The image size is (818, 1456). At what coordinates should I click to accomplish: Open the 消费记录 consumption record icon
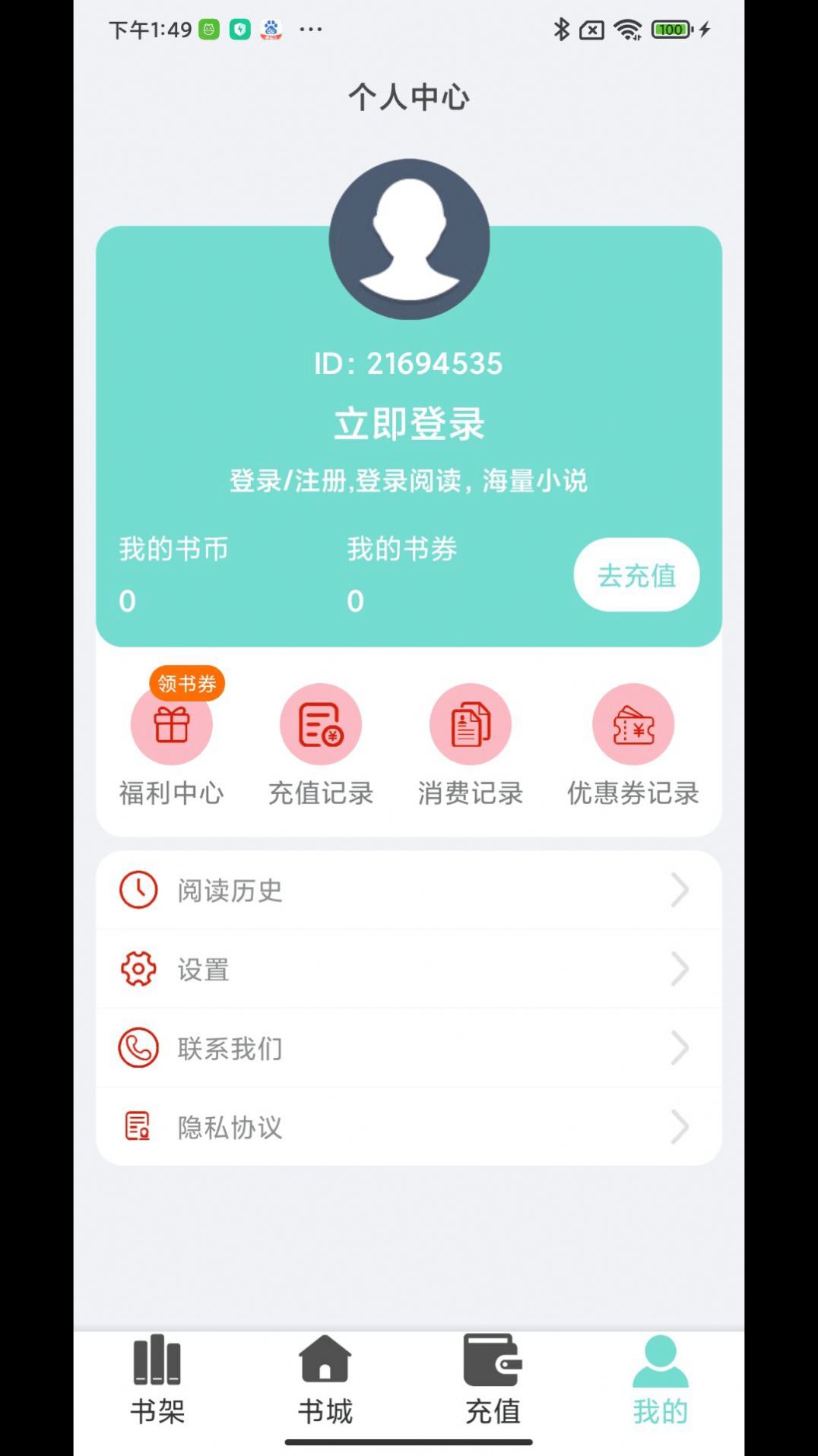tap(471, 724)
